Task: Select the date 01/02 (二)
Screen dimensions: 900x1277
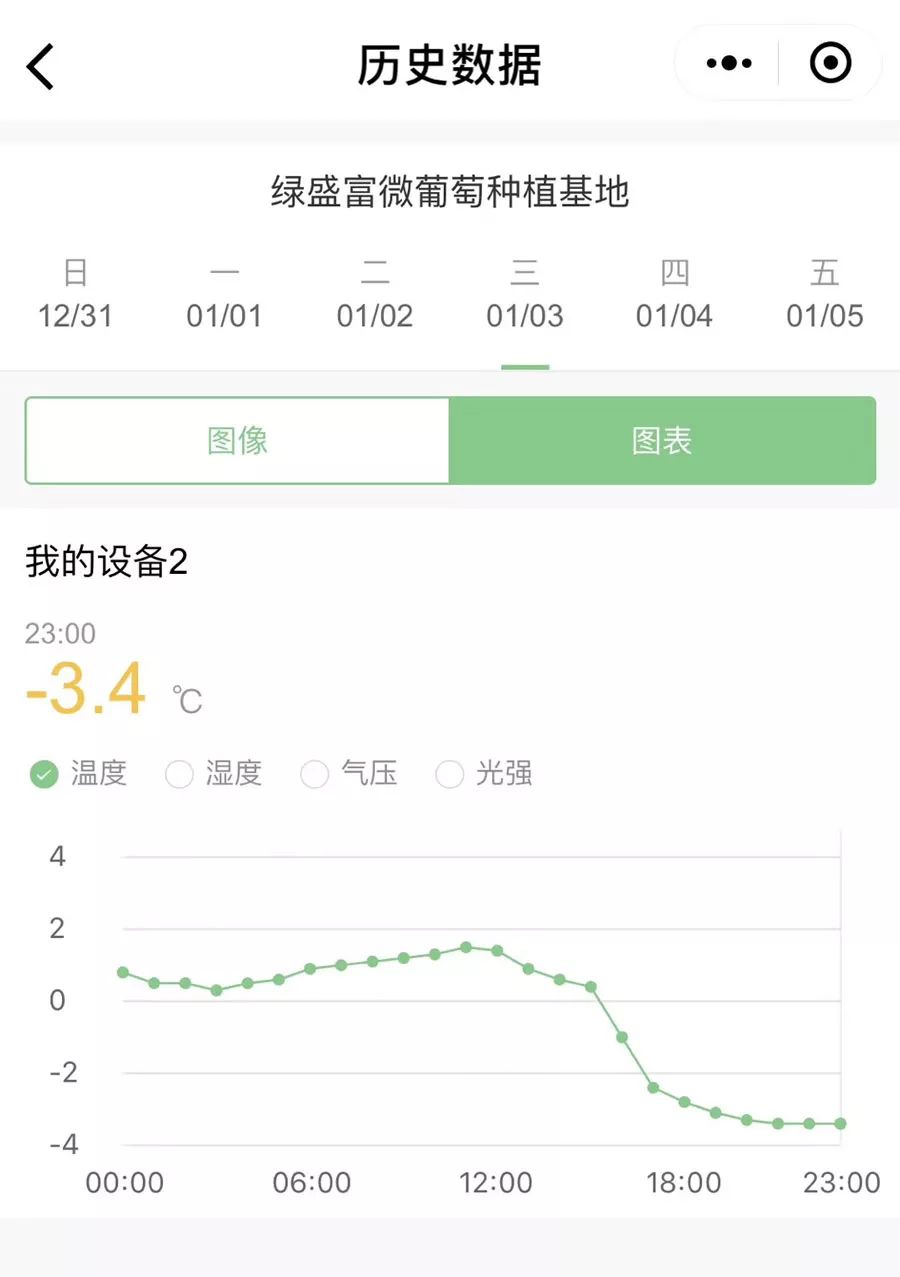Action: (x=375, y=295)
